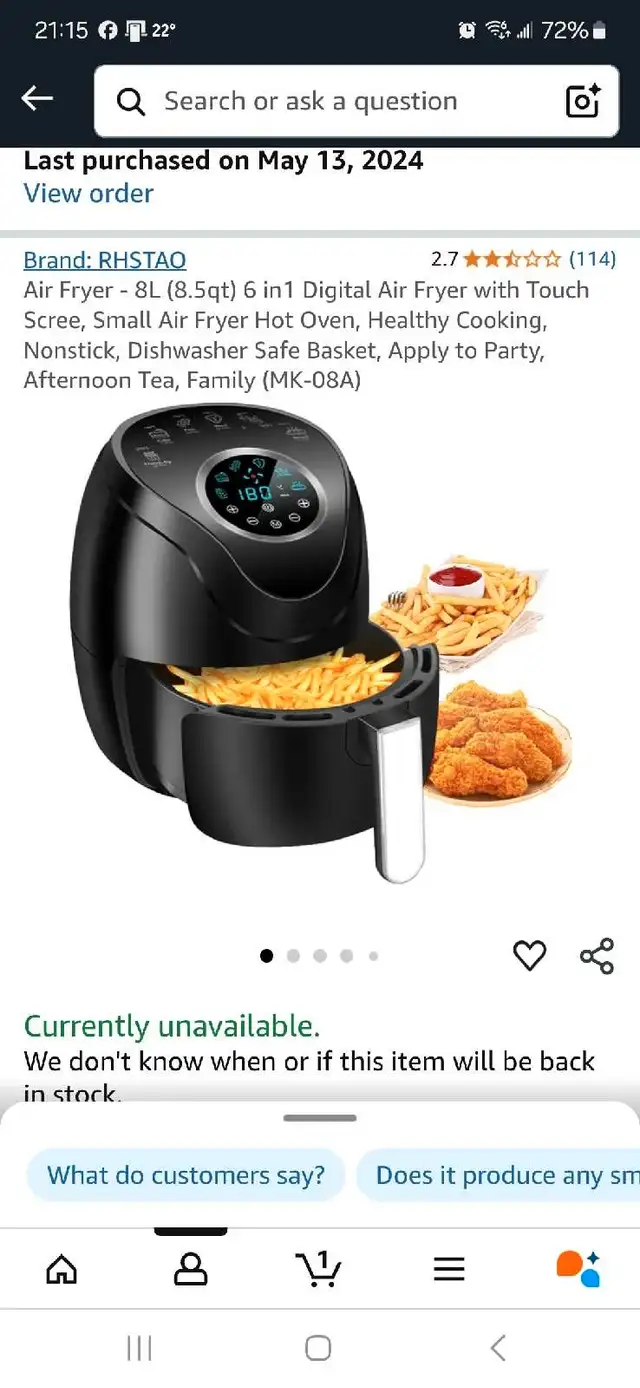Open the shopping cart

click(x=319, y=1269)
